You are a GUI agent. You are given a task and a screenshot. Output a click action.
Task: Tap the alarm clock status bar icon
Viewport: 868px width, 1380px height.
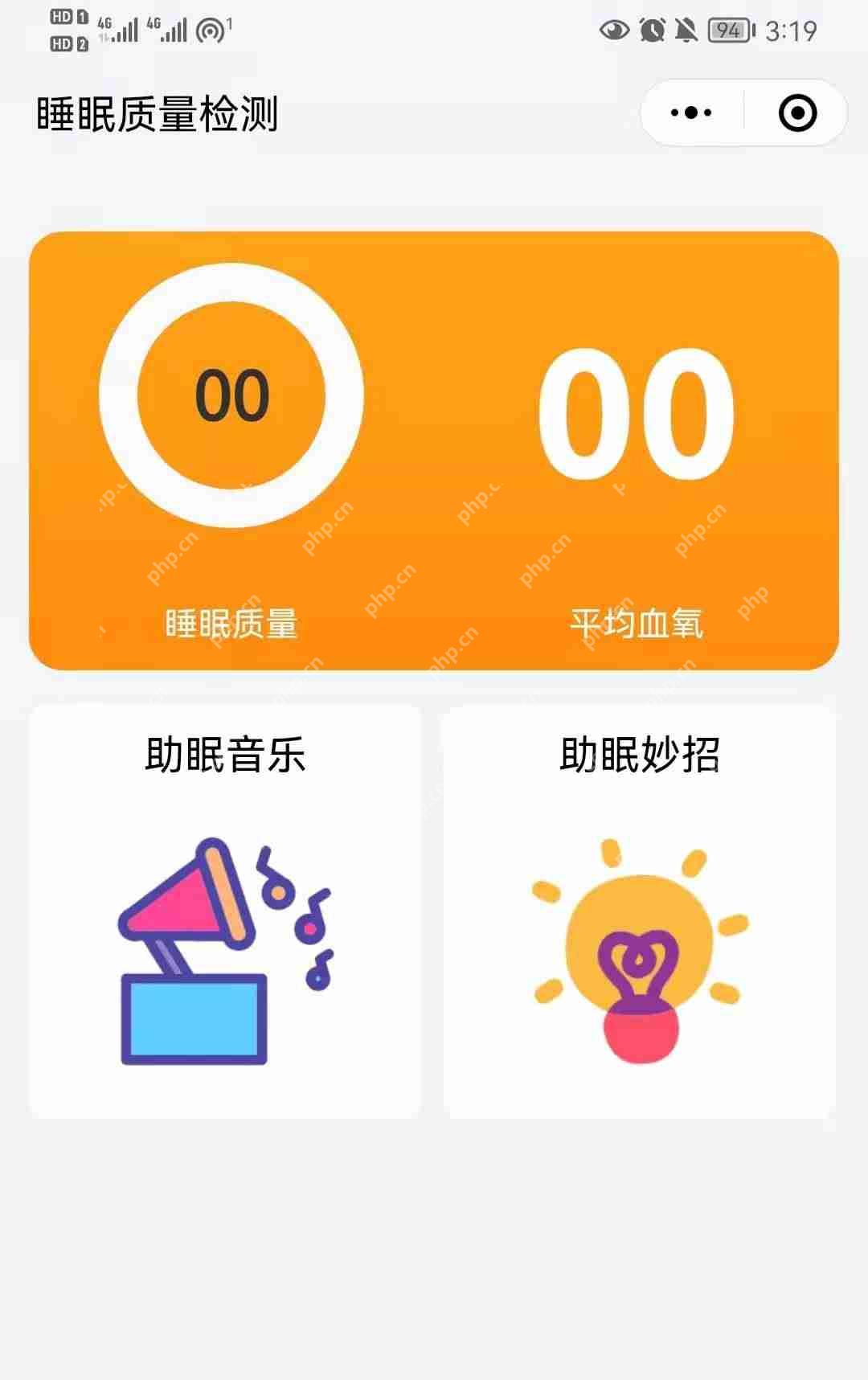[x=653, y=30]
